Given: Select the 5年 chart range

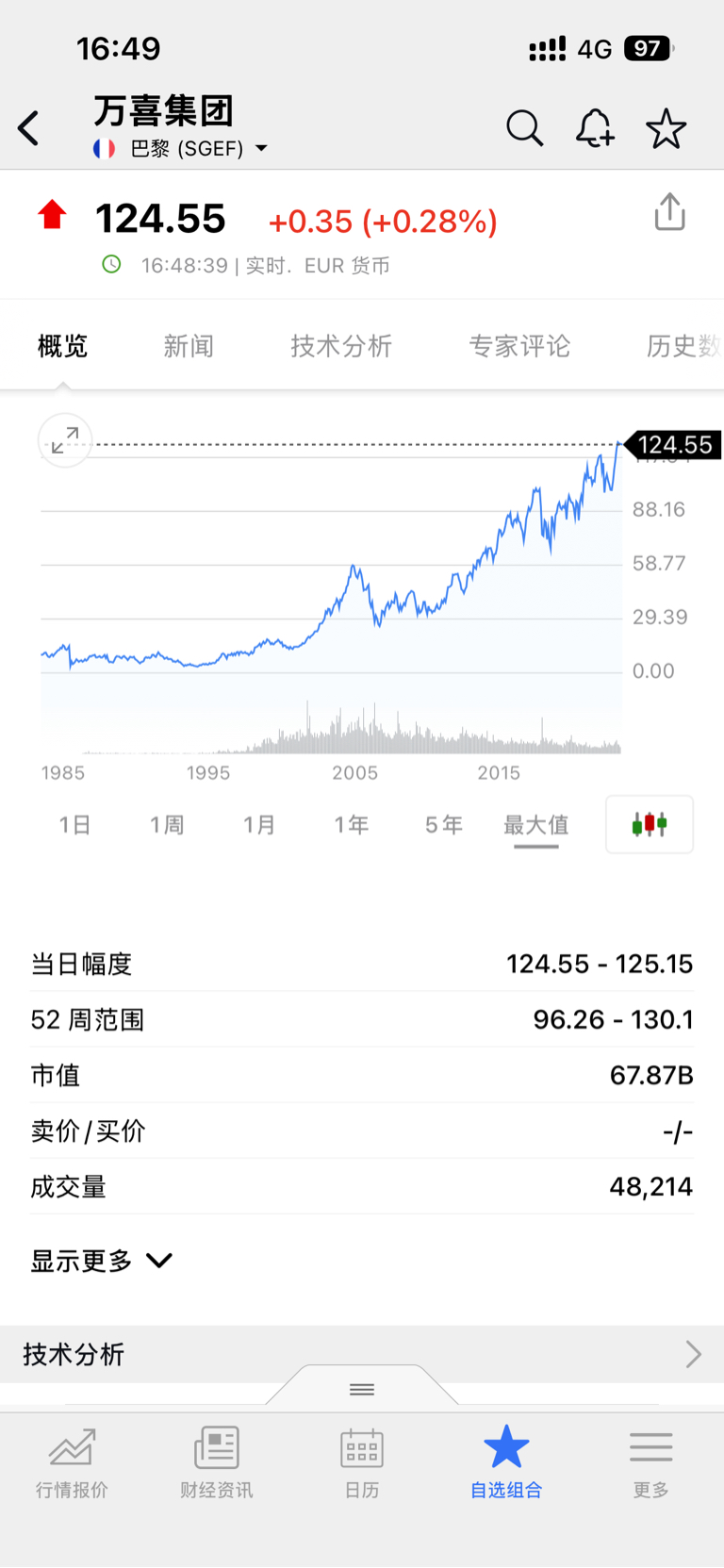Looking at the screenshot, I should pos(443,825).
